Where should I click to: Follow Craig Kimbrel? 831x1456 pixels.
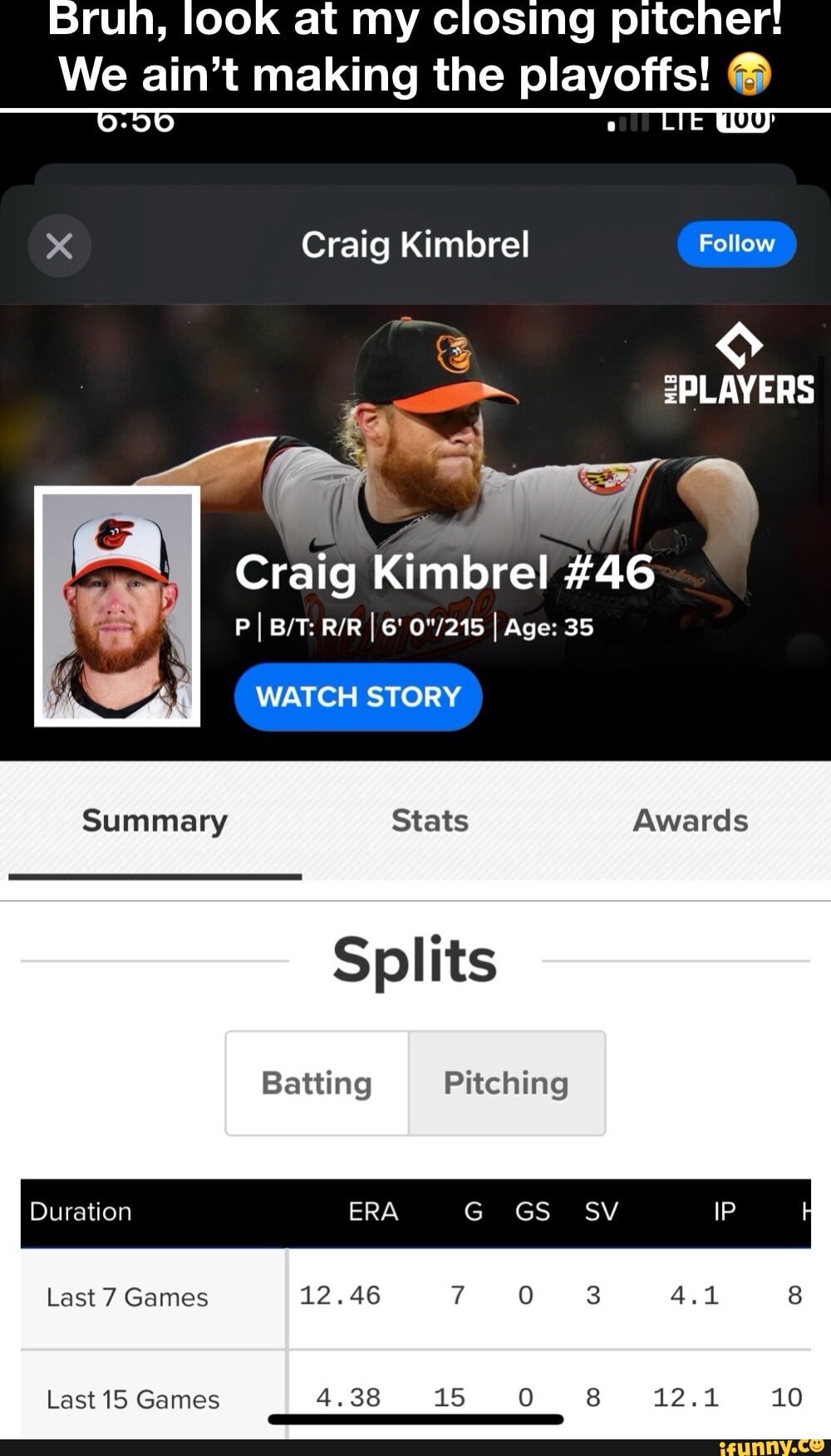click(736, 244)
